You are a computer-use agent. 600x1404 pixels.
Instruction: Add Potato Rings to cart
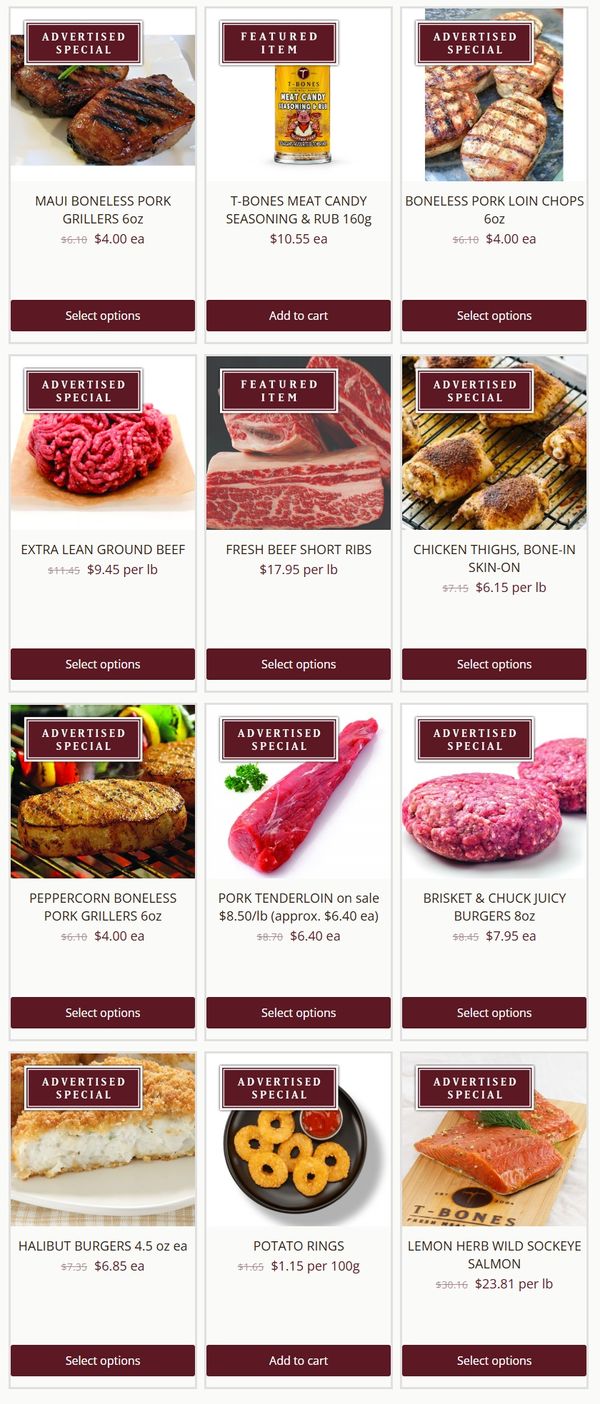[x=298, y=1361]
